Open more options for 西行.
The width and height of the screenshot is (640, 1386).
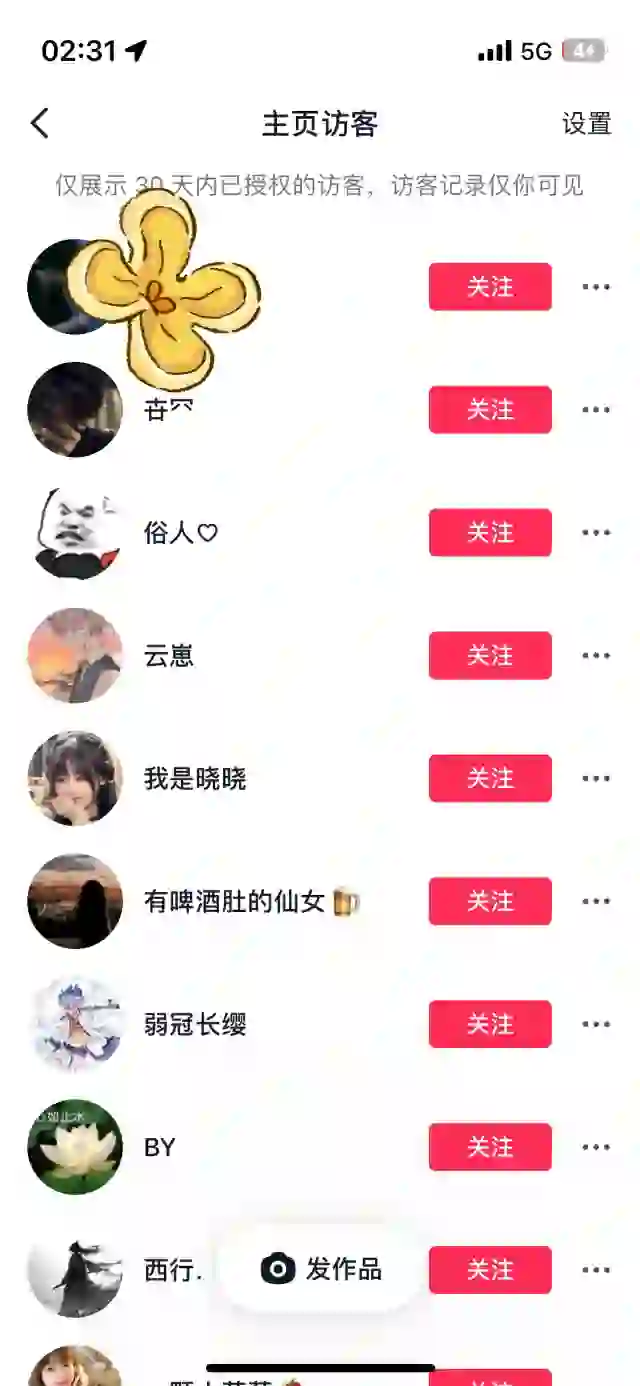coord(596,1270)
